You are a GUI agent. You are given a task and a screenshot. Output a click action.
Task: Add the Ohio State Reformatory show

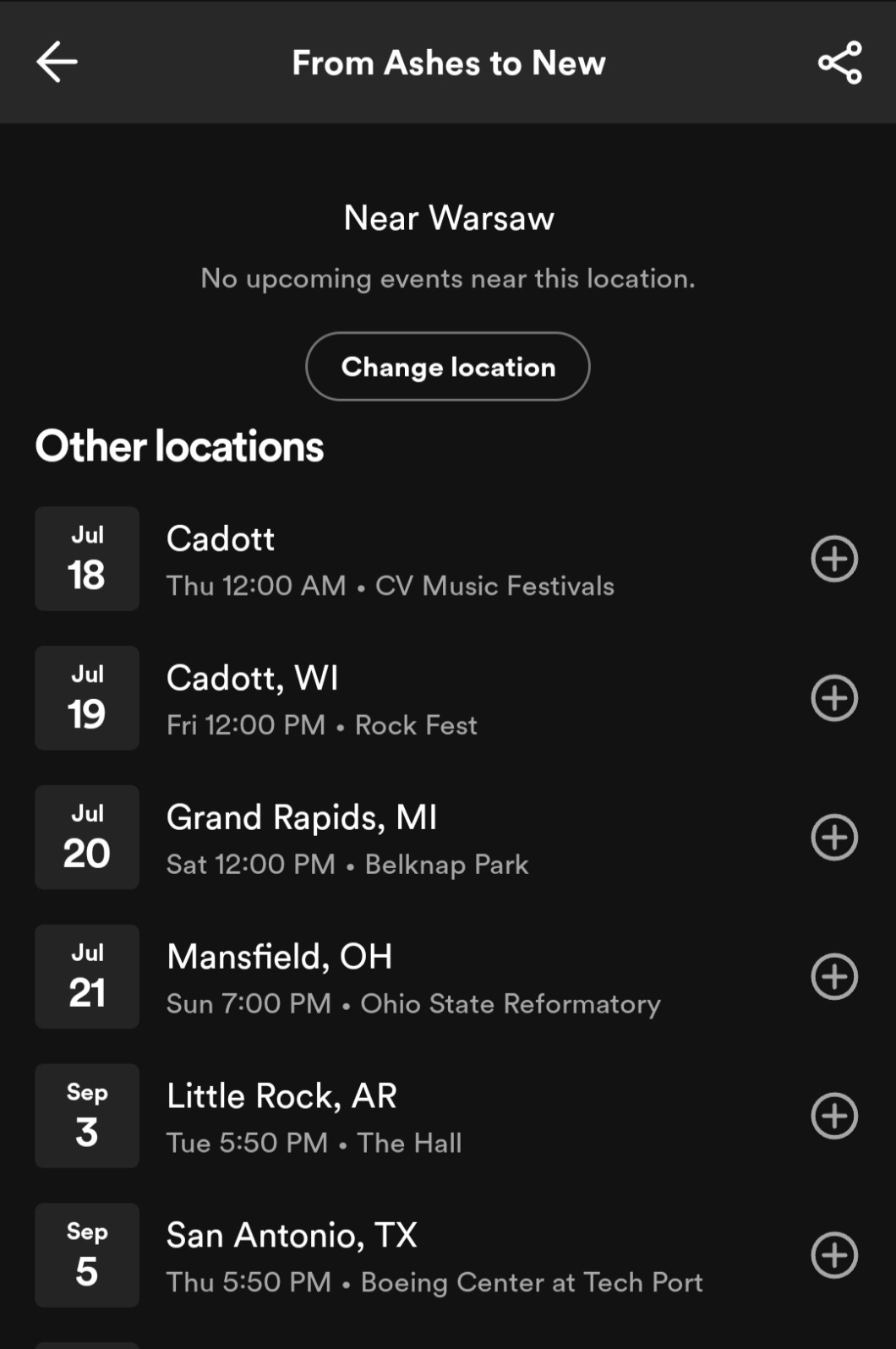click(834, 977)
